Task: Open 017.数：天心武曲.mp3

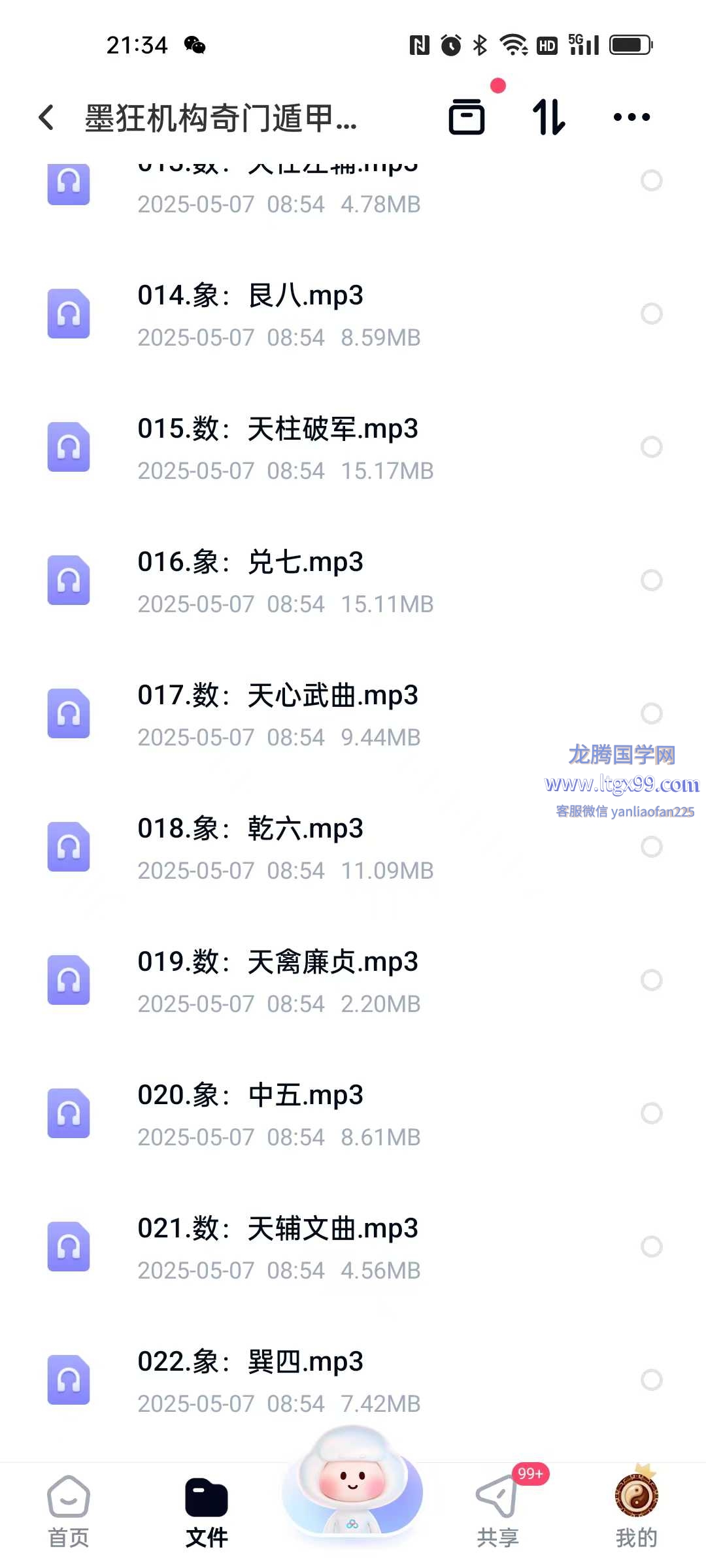Action: point(353,715)
